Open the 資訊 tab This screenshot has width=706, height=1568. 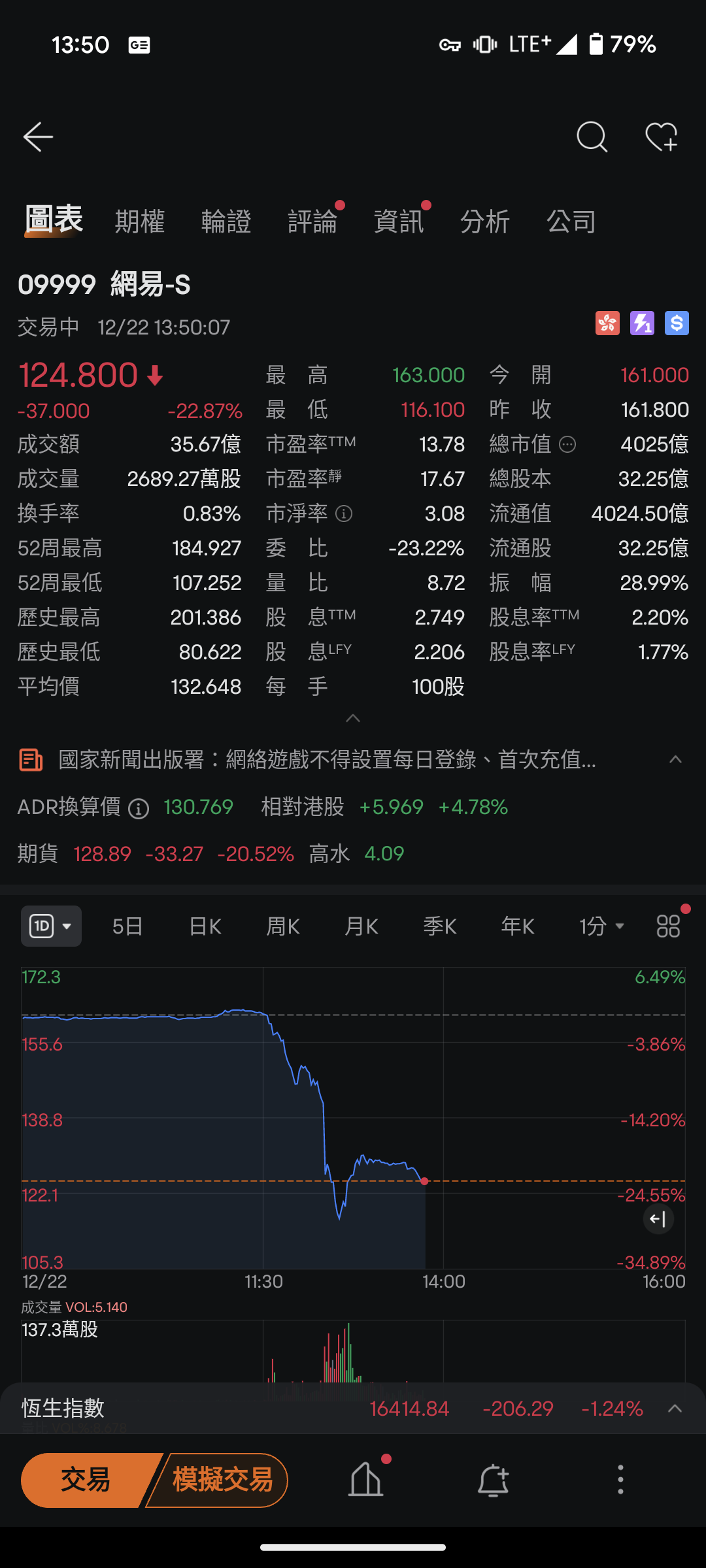coord(399,221)
